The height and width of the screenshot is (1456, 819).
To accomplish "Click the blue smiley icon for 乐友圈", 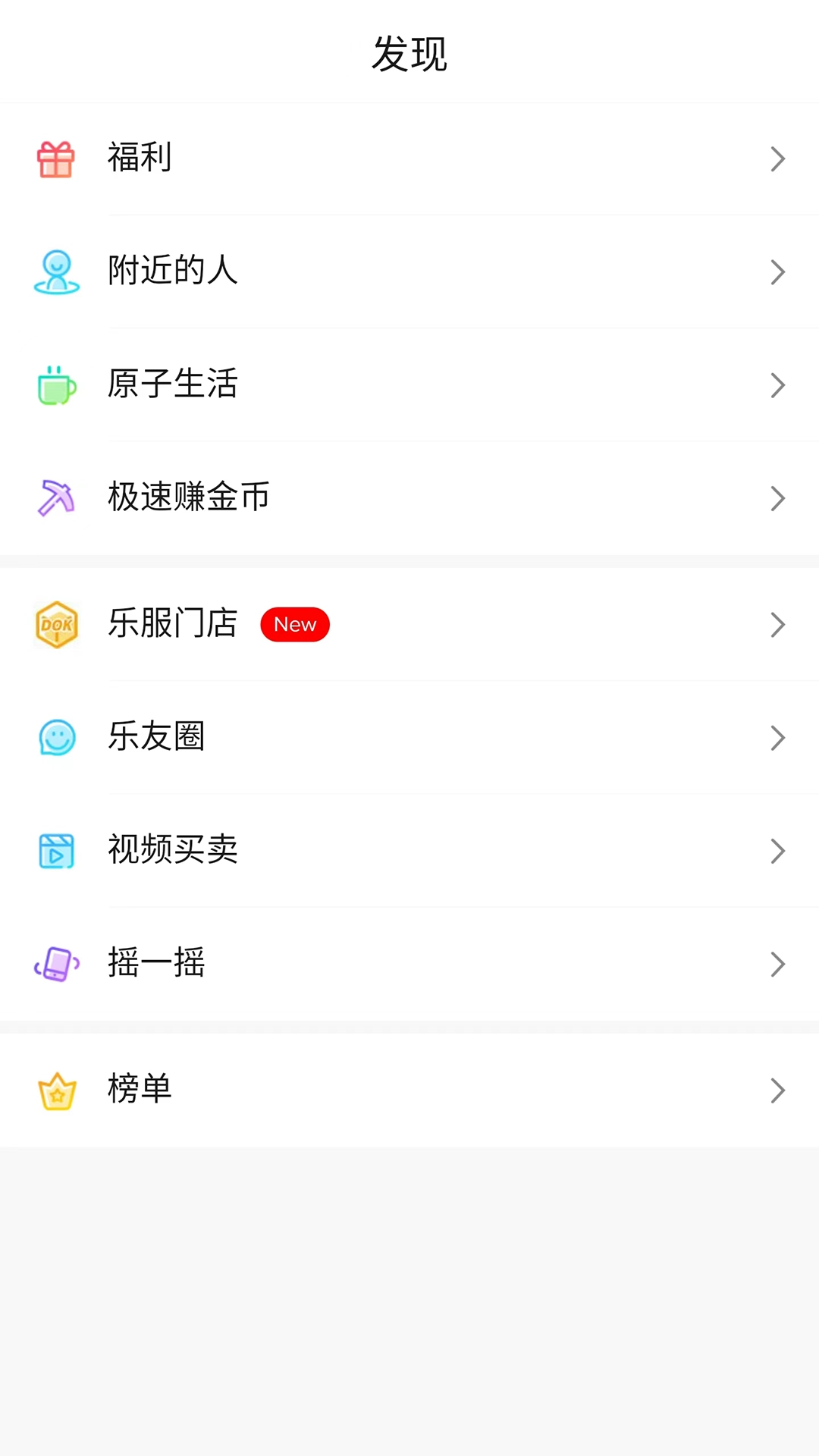I will [57, 737].
